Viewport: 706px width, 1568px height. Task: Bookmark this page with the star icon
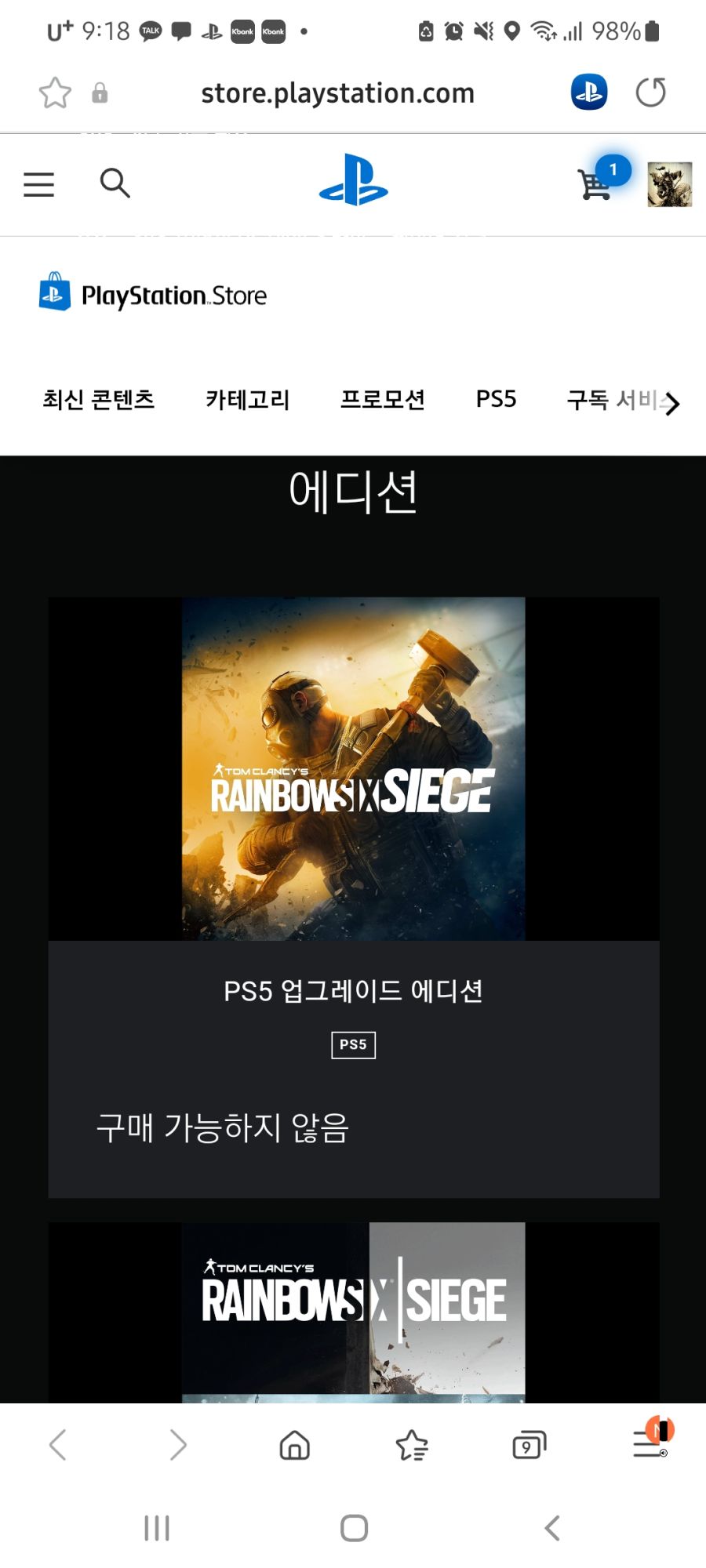[x=55, y=93]
